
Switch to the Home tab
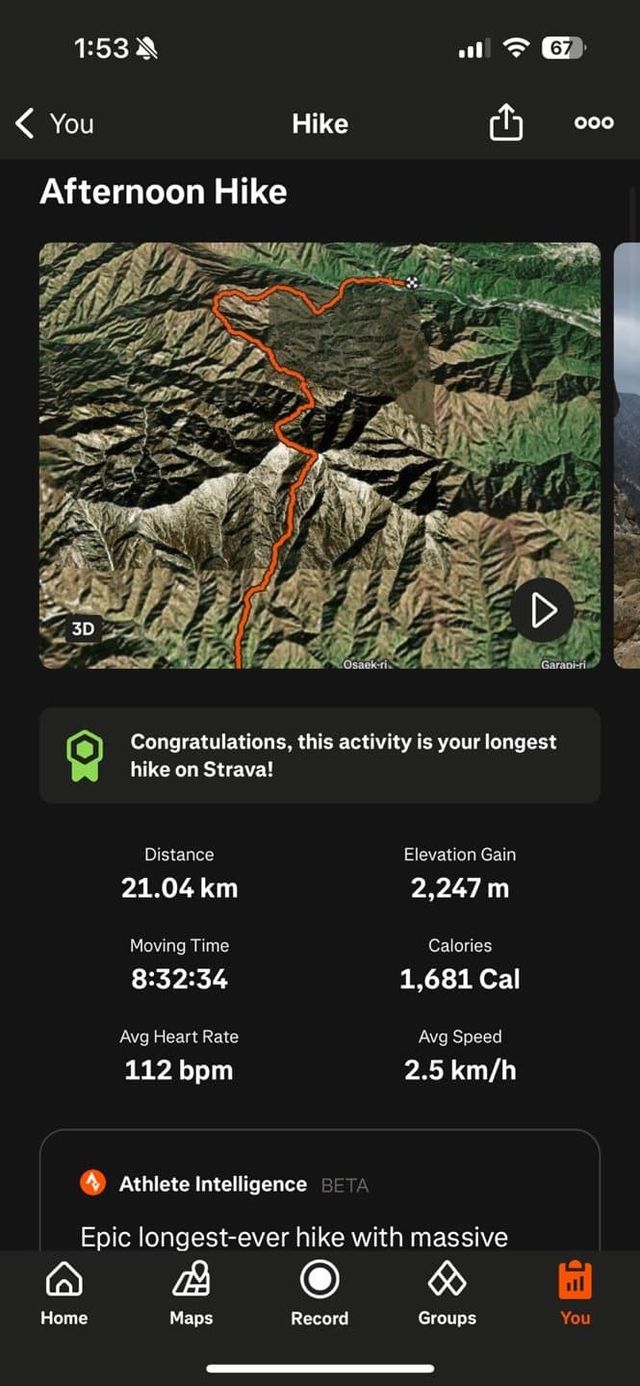point(64,1294)
